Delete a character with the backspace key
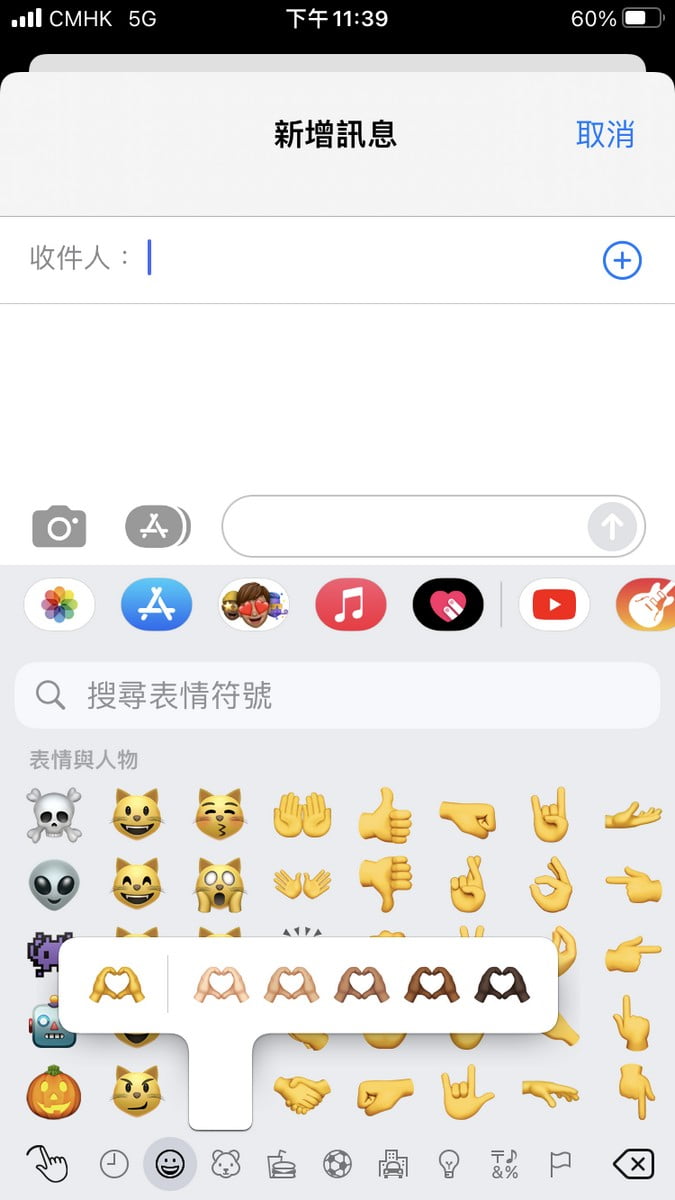This screenshot has height=1200, width=675. (x=633, y=1164)
